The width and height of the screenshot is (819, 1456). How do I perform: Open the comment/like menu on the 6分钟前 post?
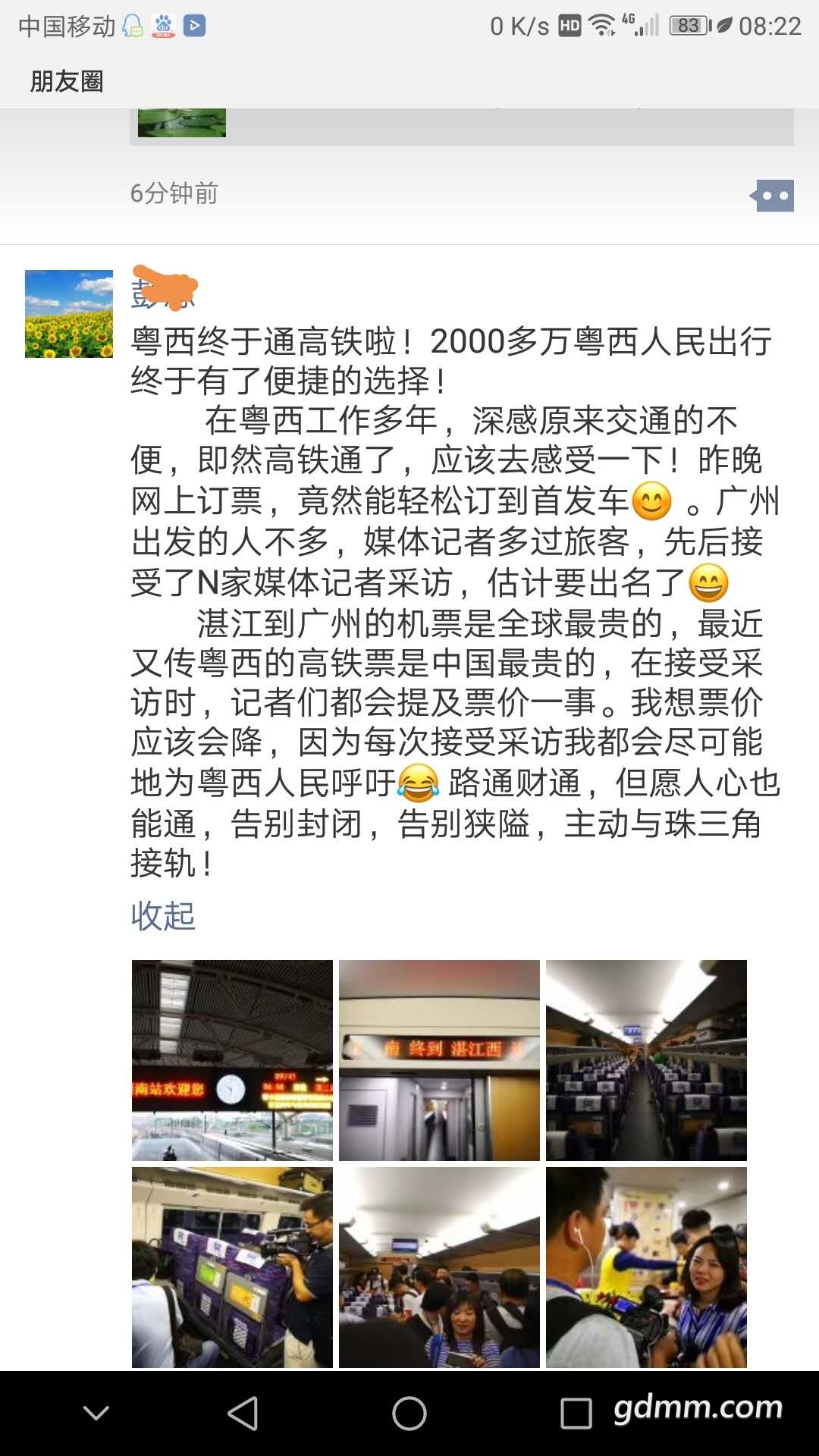(773, 196)
